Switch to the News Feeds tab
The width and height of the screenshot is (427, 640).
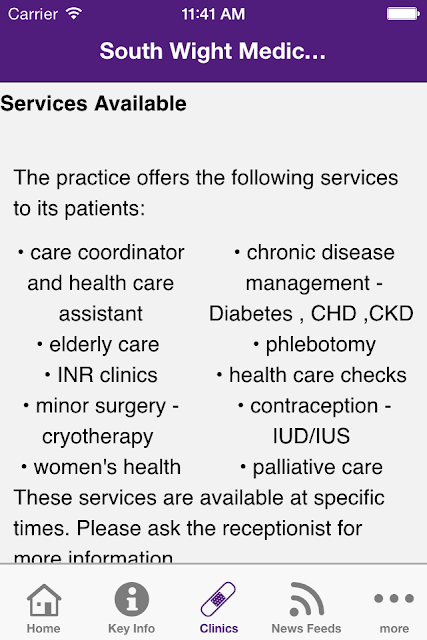tap(307, 608)
